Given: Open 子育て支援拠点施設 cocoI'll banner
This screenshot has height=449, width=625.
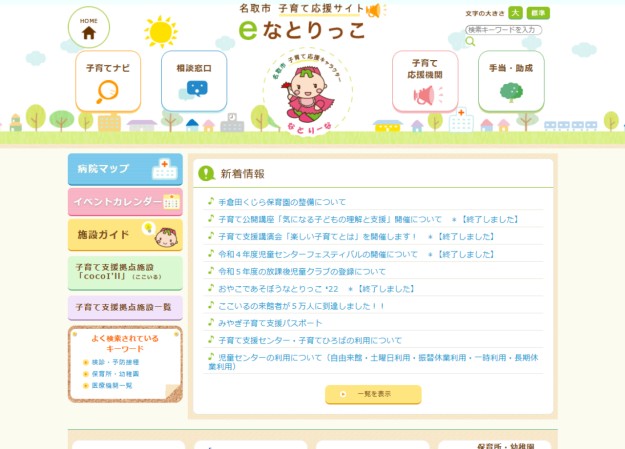Looking at the screenshot, I should point(125,272).
